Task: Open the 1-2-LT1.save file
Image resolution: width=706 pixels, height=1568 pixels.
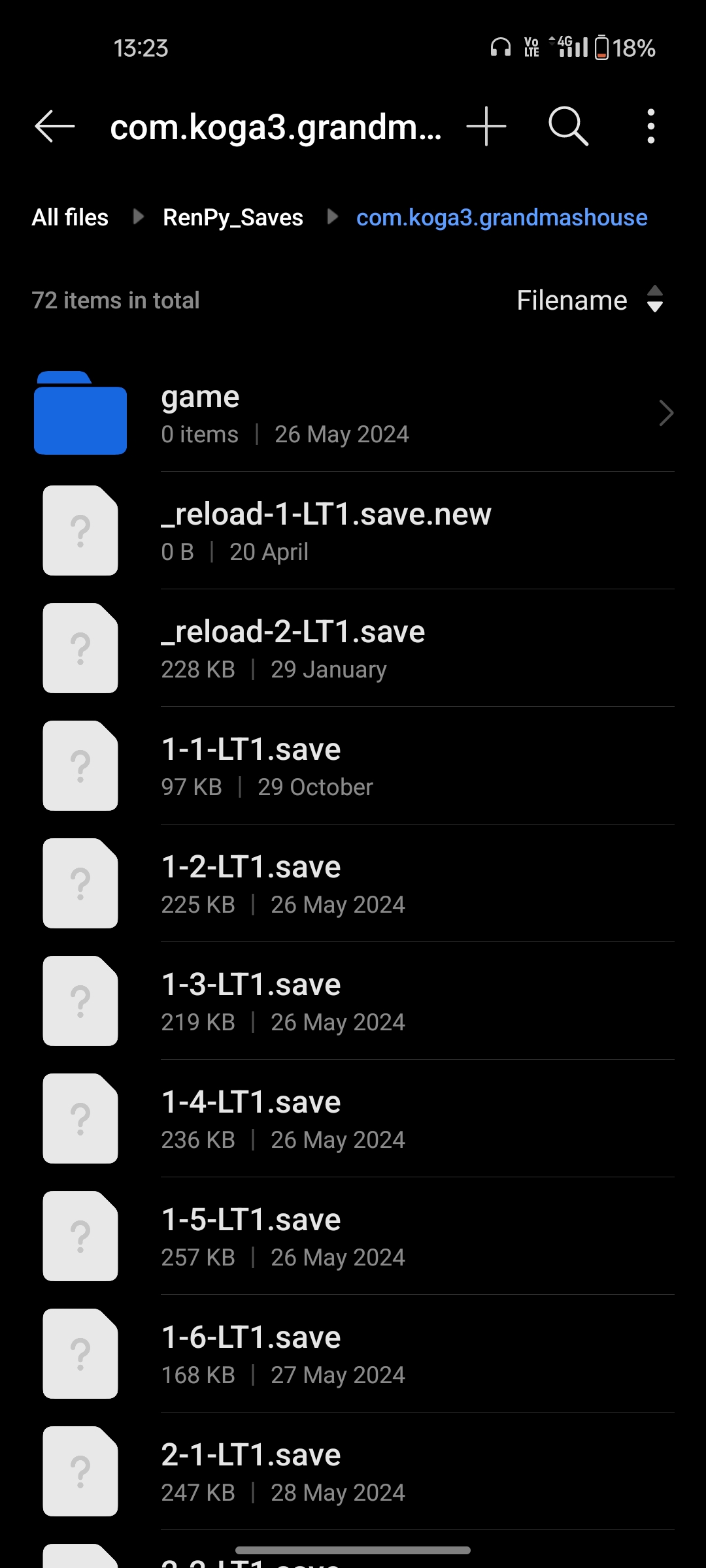Action: [x=353, y=883]
